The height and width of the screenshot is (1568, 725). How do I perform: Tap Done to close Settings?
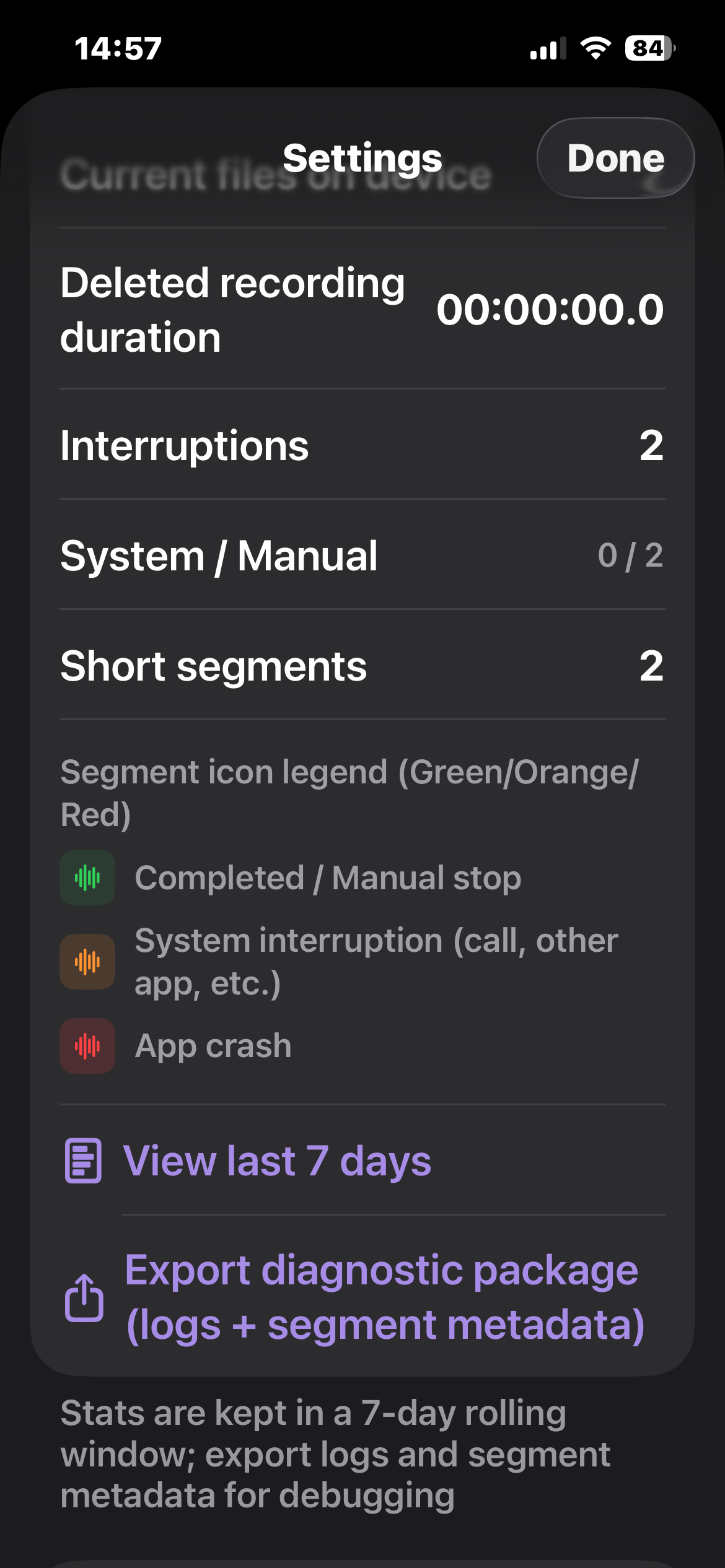(x=615, y=159)
